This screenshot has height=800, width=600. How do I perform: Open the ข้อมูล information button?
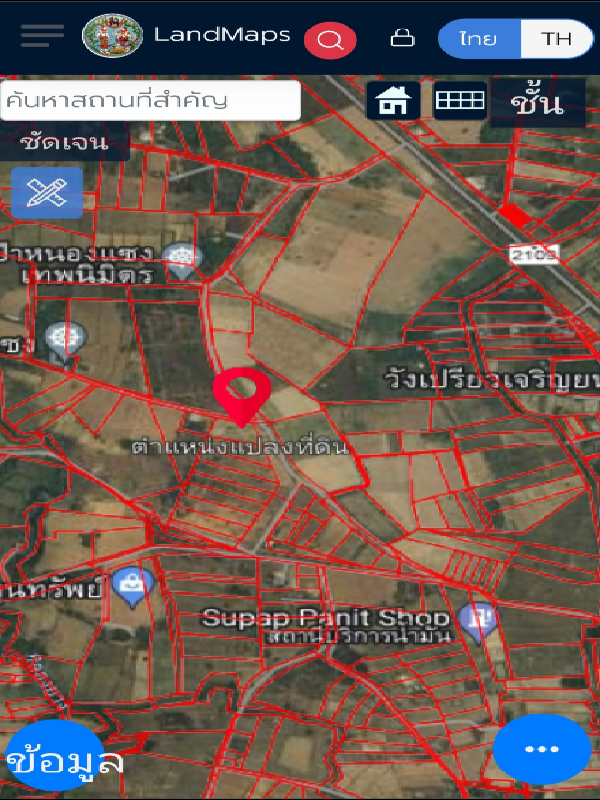pyautogui.click(x=62, y=760)
